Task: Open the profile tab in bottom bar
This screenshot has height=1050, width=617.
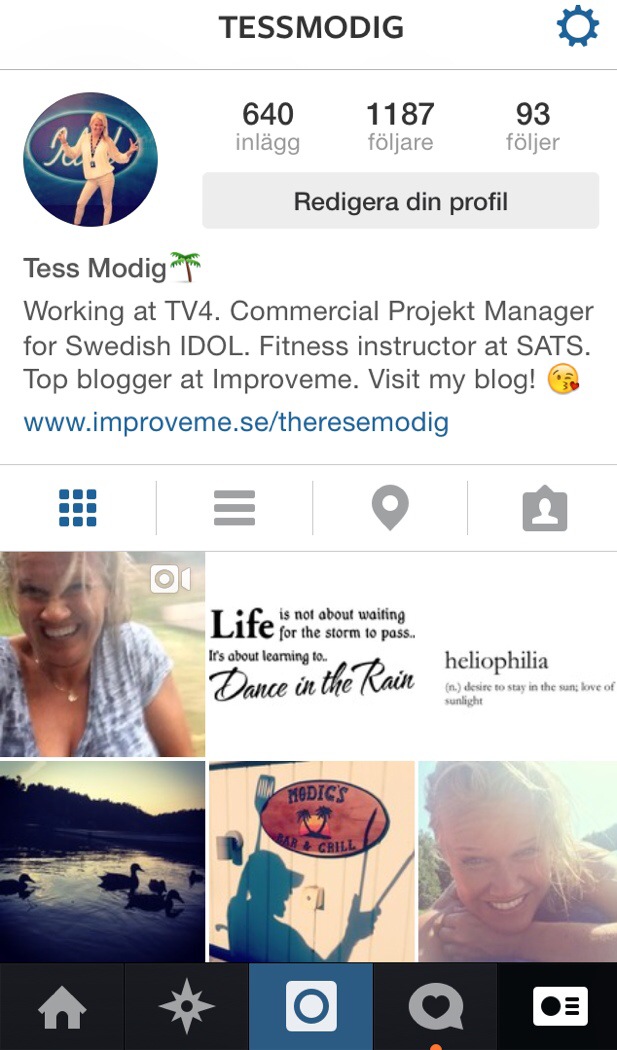Action: (558, 1006)
